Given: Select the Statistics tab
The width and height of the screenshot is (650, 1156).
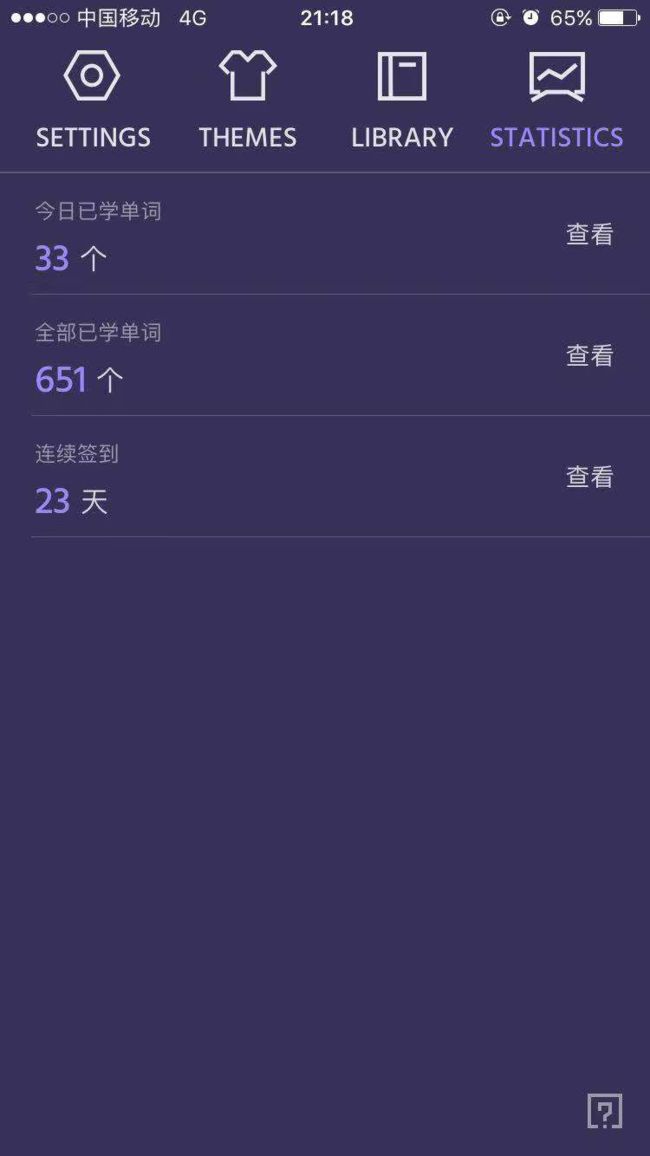Looking at the screenshot, I should pos(556,101).
